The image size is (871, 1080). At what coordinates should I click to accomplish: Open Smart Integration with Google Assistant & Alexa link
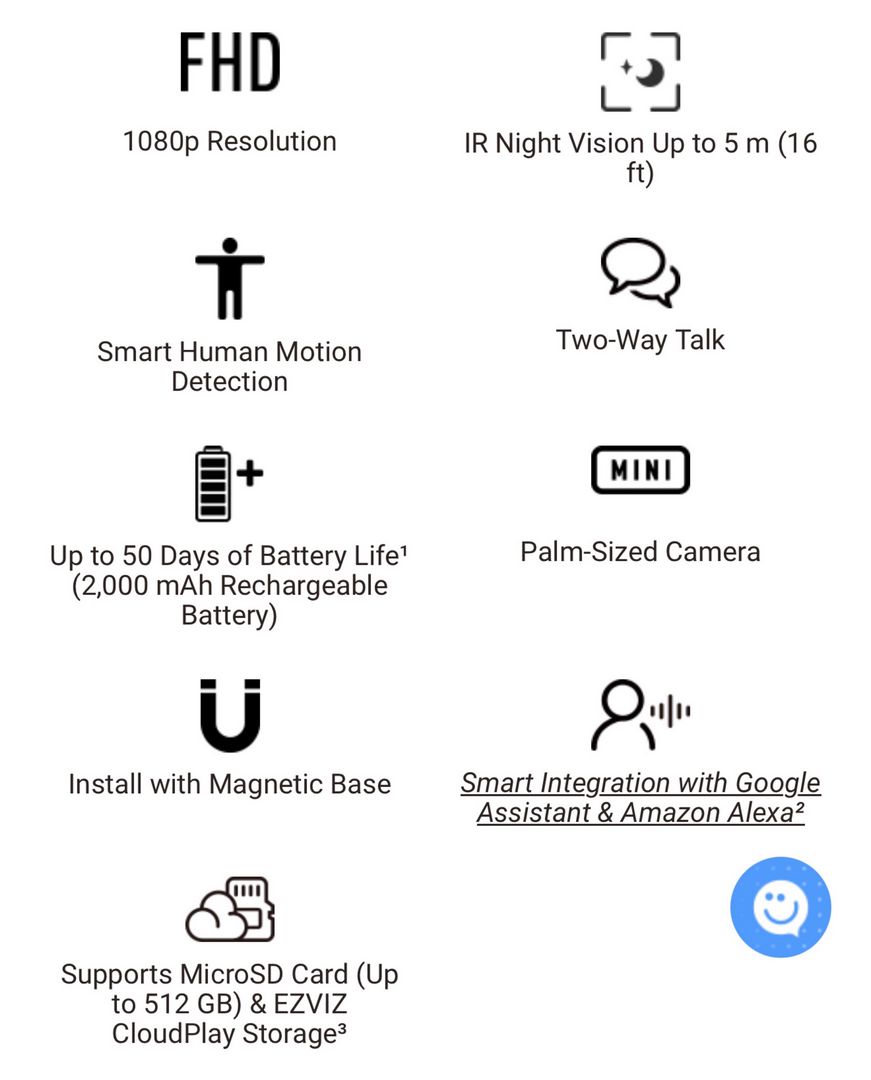(640, 798)
